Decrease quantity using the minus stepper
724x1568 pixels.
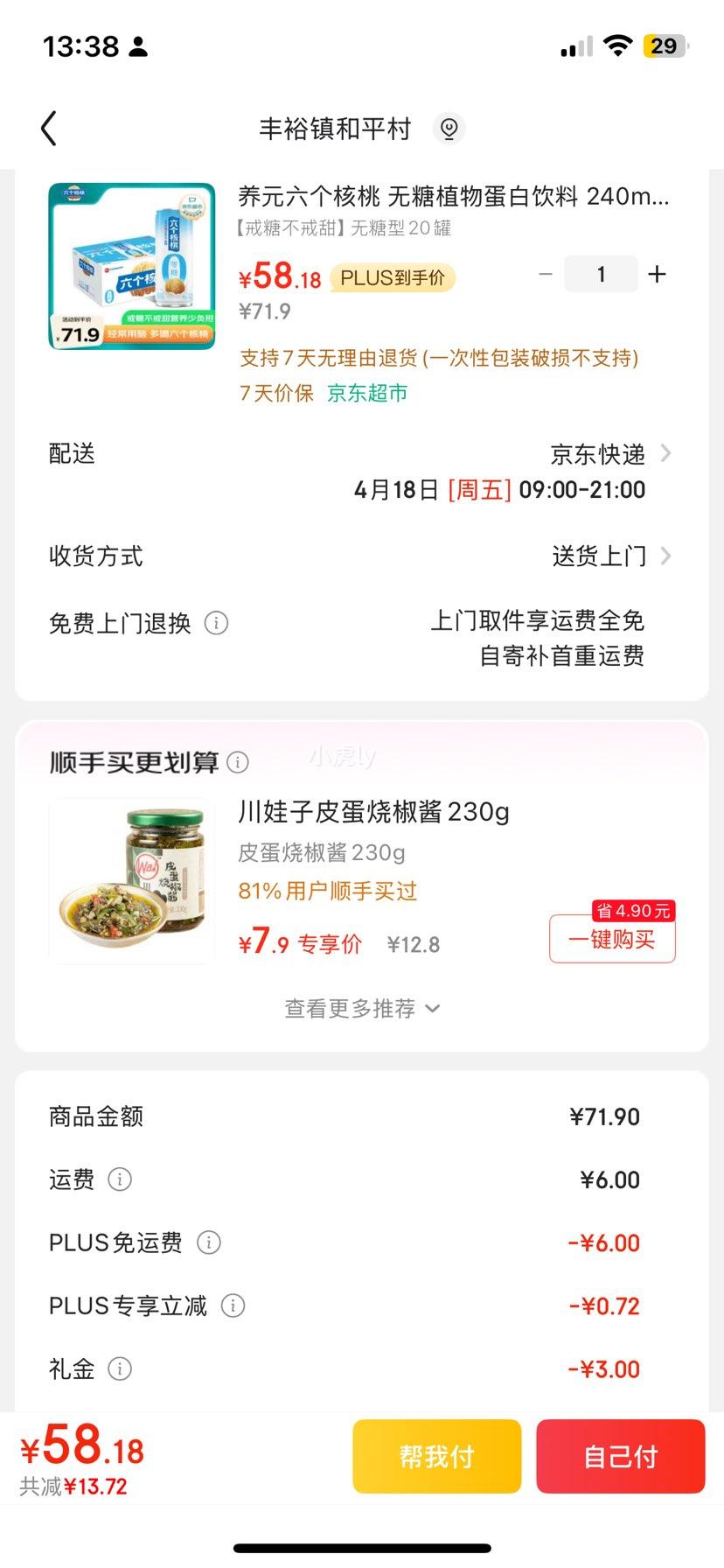point(546,274)
